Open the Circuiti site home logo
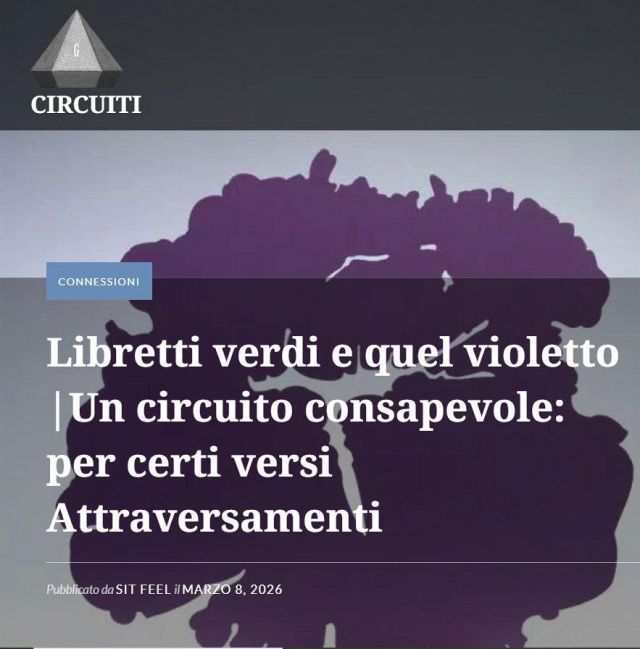The width and height of the screenshot is (640, 649). pos(77,52)
